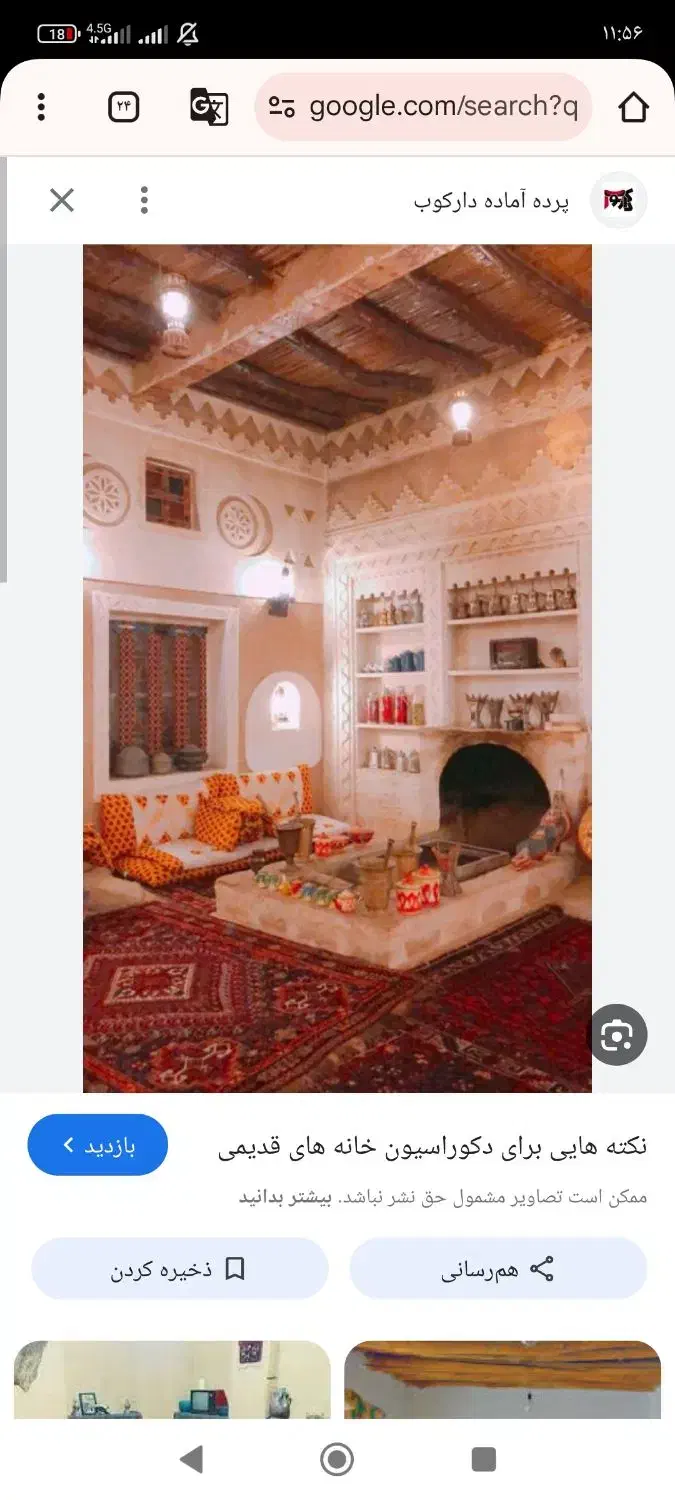Screen dimensions: 675x1500
Task: Tap the blue بازدید visit button
Action: tap(98, 1145)
